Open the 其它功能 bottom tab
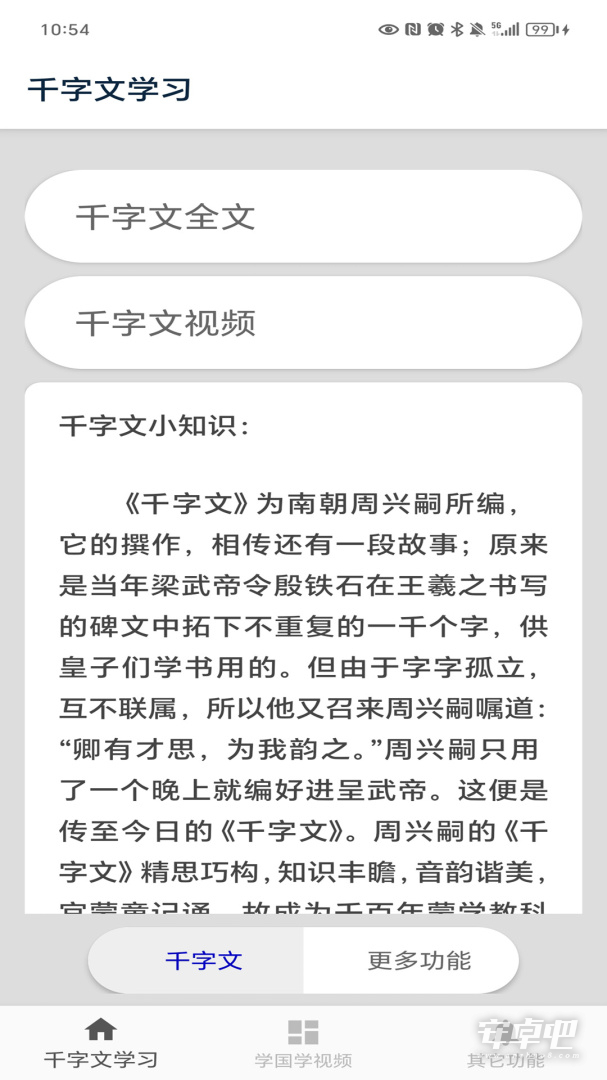Image resolution: width=607 pixels, height=1080 pixels. (506, 1043)
